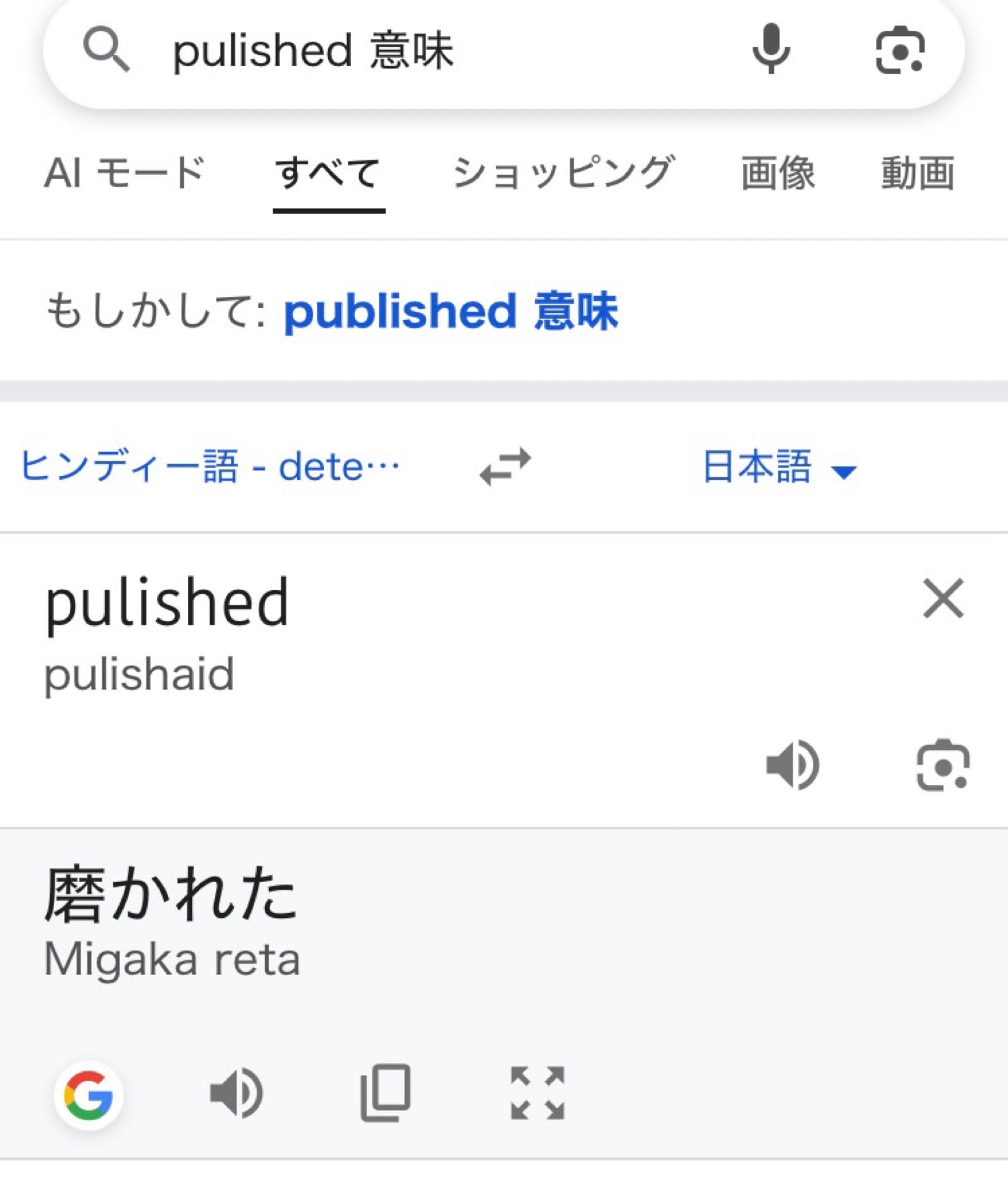Start voice search with the microphone
The width and height of the screenshot is (1008, 1179).
771,49
